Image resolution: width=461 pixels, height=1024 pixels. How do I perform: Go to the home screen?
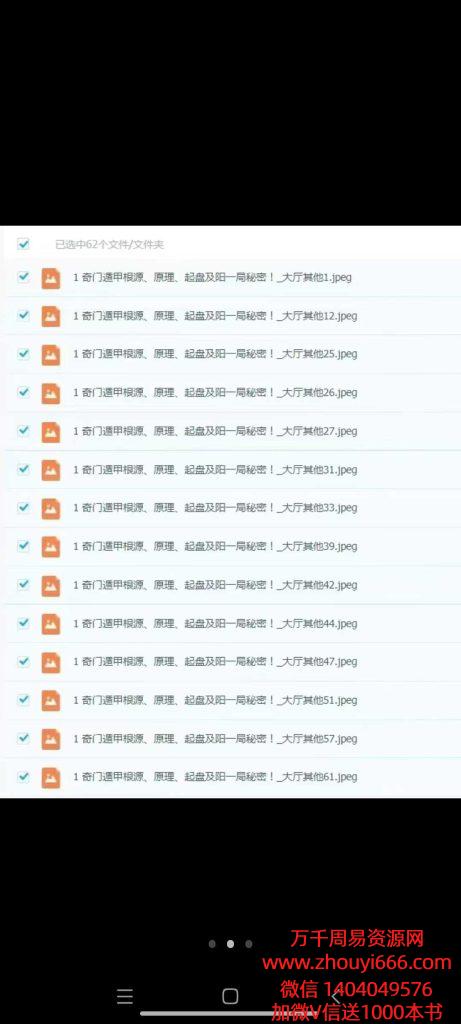point(230,996)
